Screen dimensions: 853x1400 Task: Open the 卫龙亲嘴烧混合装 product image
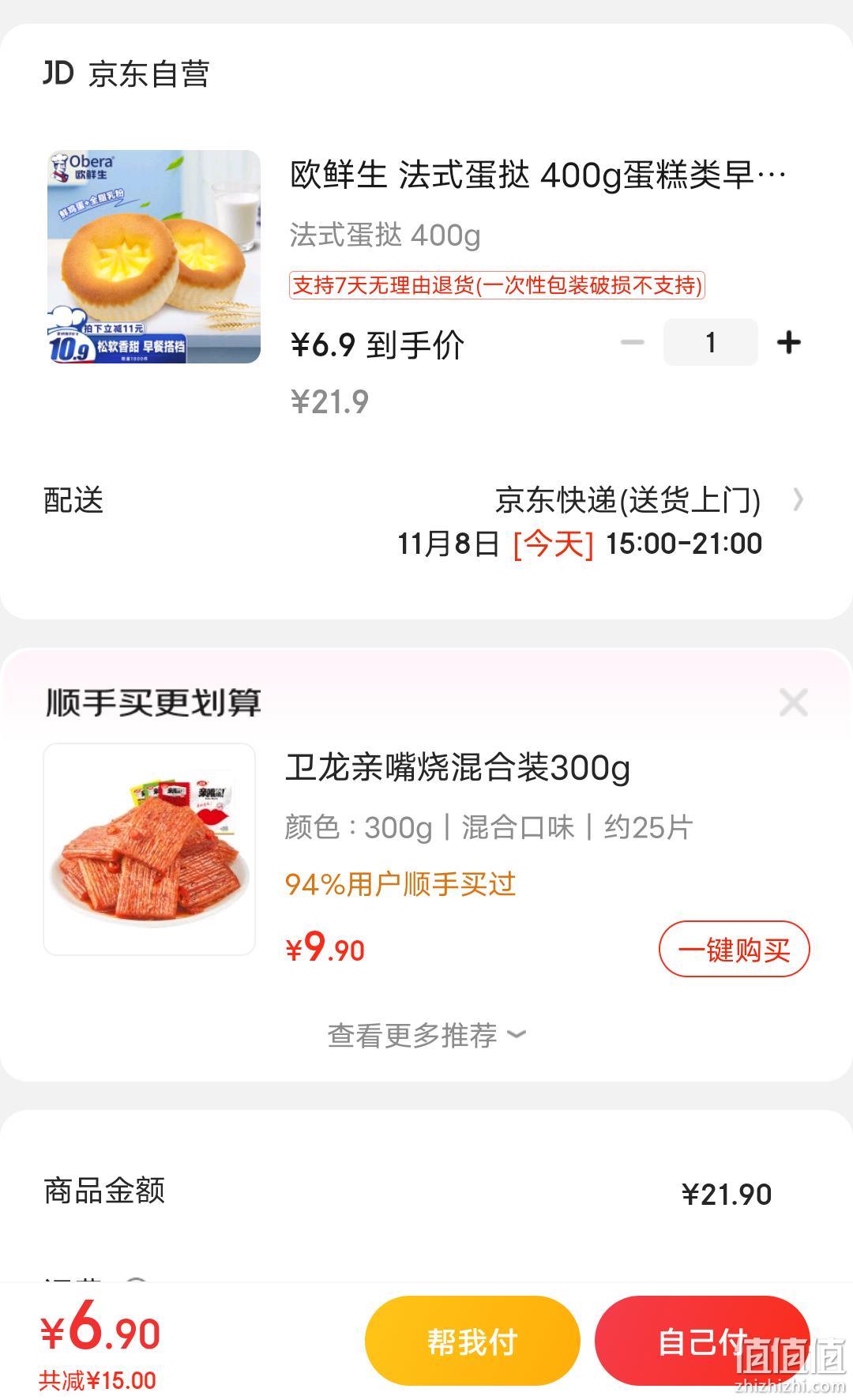tap(149, 849)
